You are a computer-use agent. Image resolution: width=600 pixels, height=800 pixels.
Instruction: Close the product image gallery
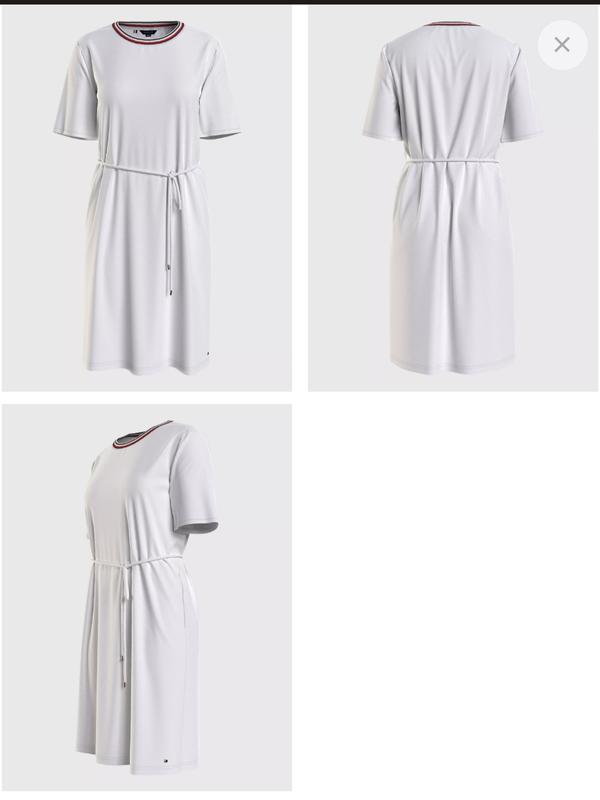(x=562, y=45)
